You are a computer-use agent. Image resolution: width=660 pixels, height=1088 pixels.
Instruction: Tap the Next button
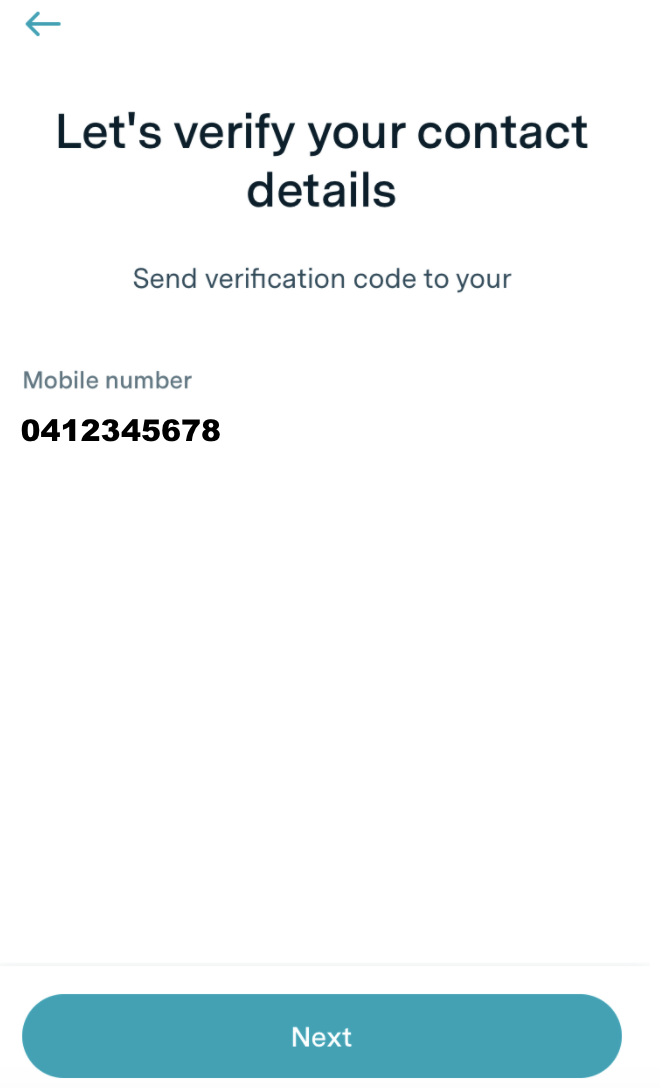pyautogui.click(x=322, y=1036)
